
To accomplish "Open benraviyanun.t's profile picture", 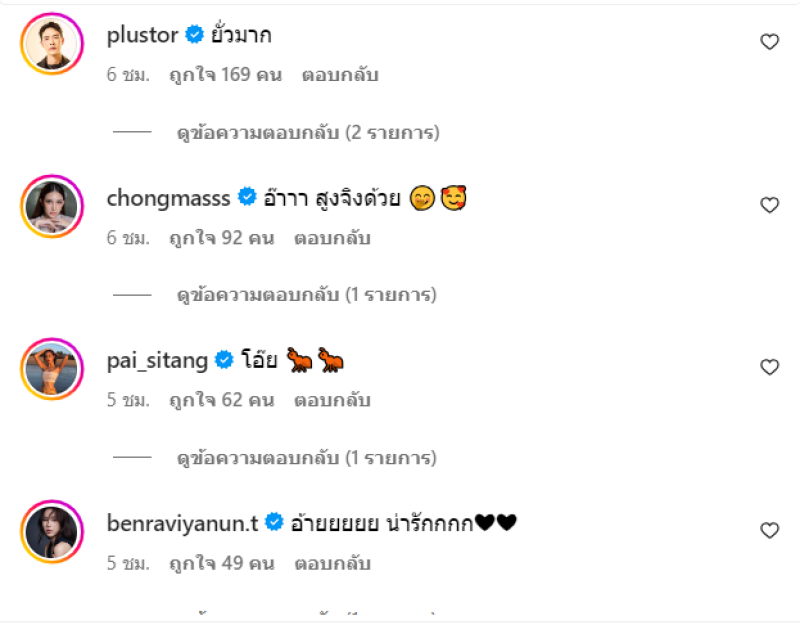I will point(52,531).
